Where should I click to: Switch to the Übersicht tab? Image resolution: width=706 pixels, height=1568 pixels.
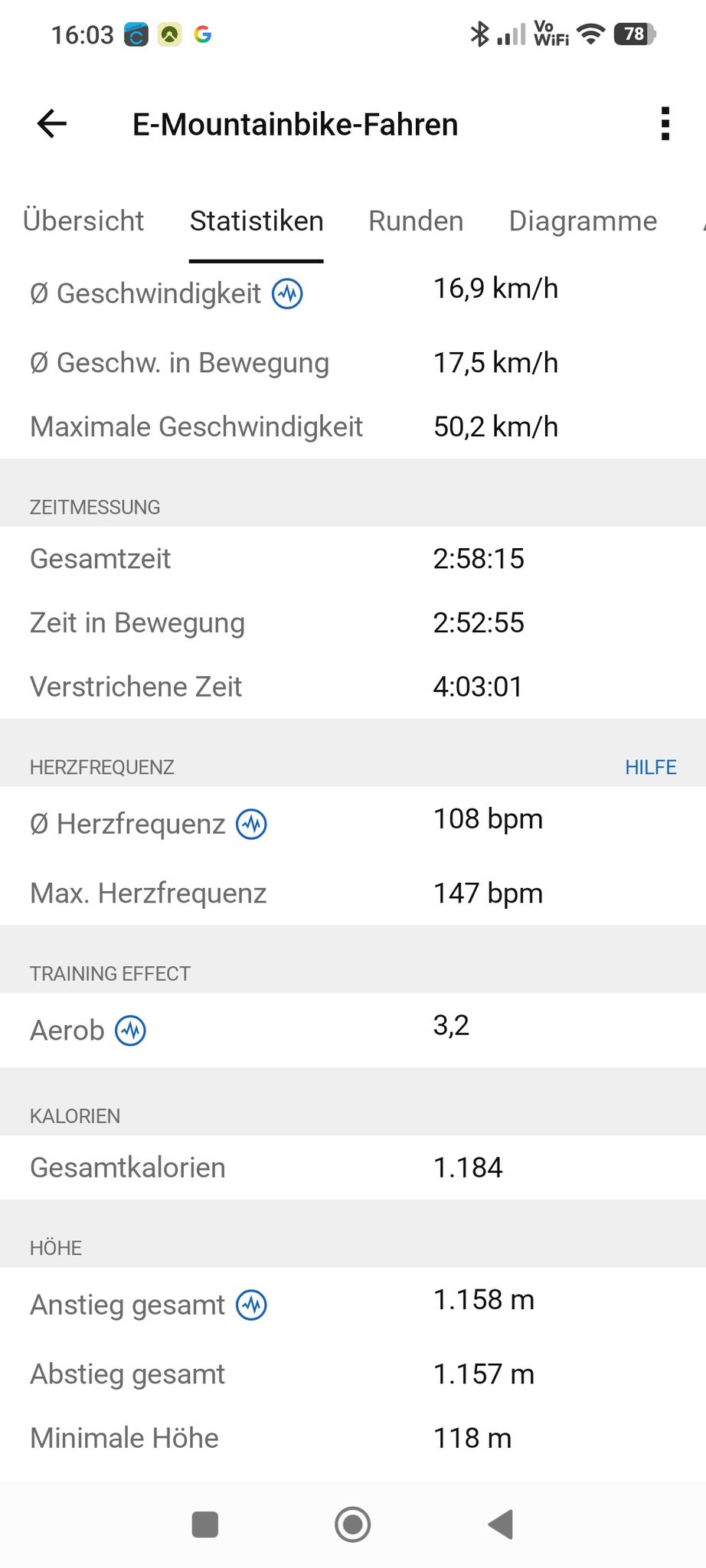pyautogui.click(x=83, y=221)
